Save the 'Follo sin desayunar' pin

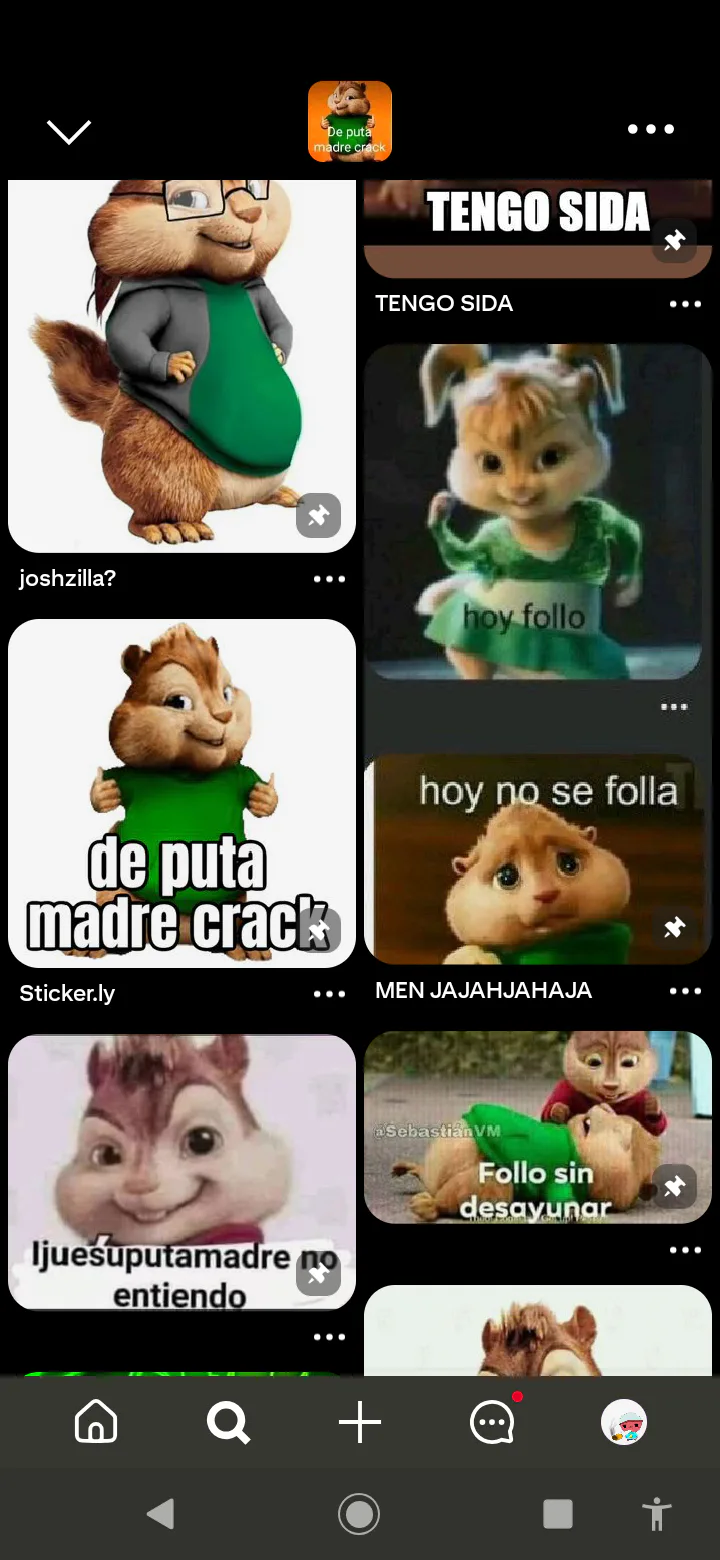pyautogui.click(x=674, y=1187)
